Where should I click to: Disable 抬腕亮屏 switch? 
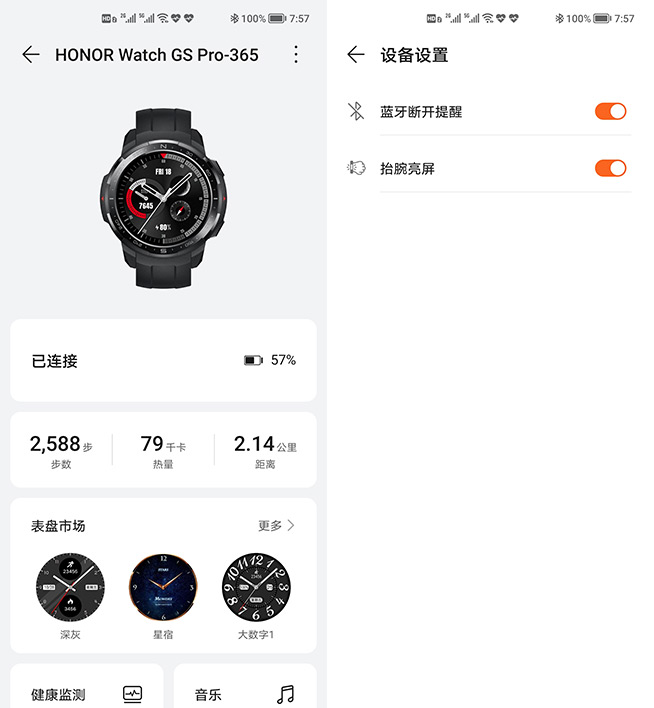point(610,168)
